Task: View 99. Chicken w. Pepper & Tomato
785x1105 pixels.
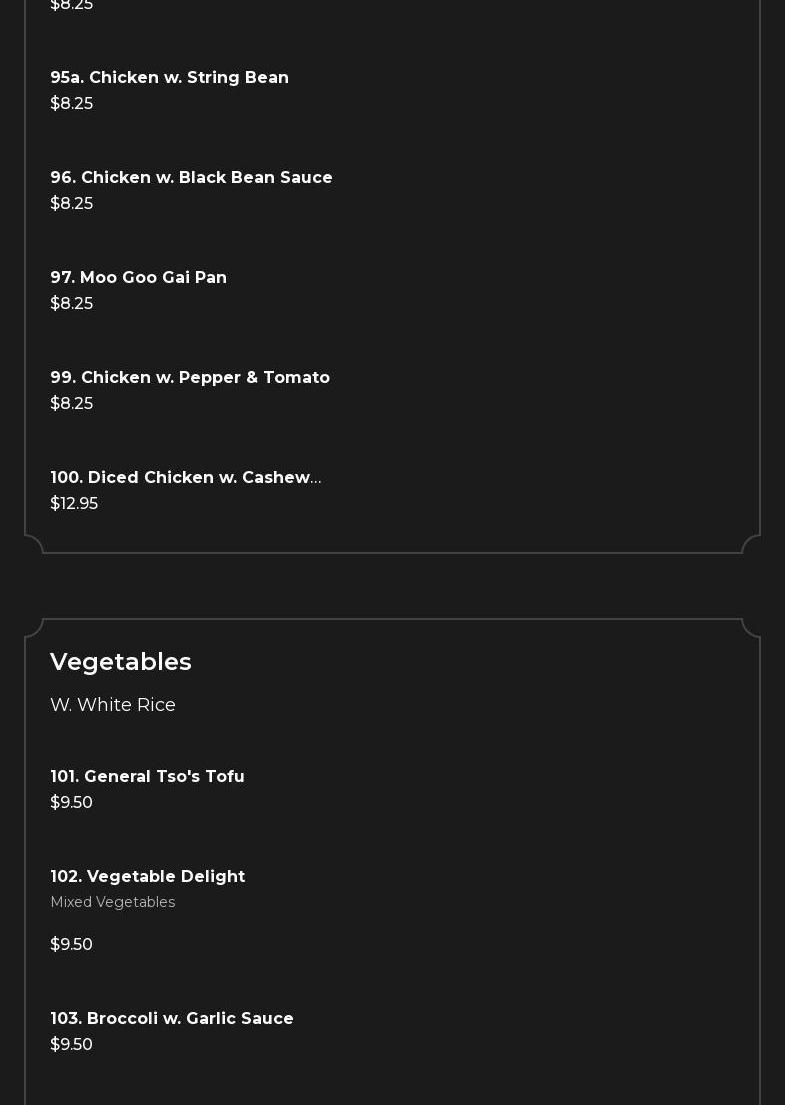Action: (x=190, y=378)
